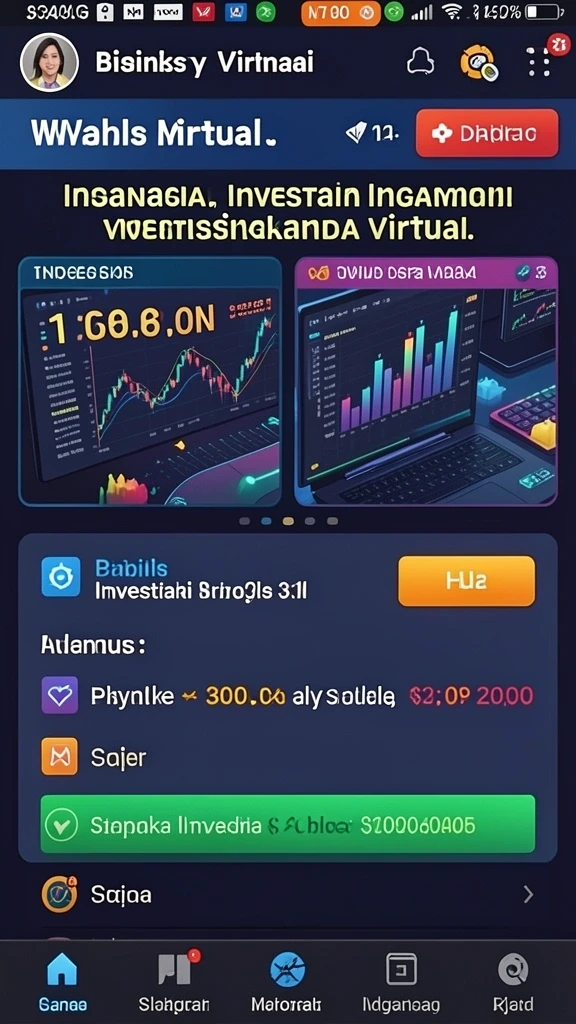The height and width of the screenshot is (1024, 576).
Task: Open the notifications bell
Action: (x=420, y=62)
